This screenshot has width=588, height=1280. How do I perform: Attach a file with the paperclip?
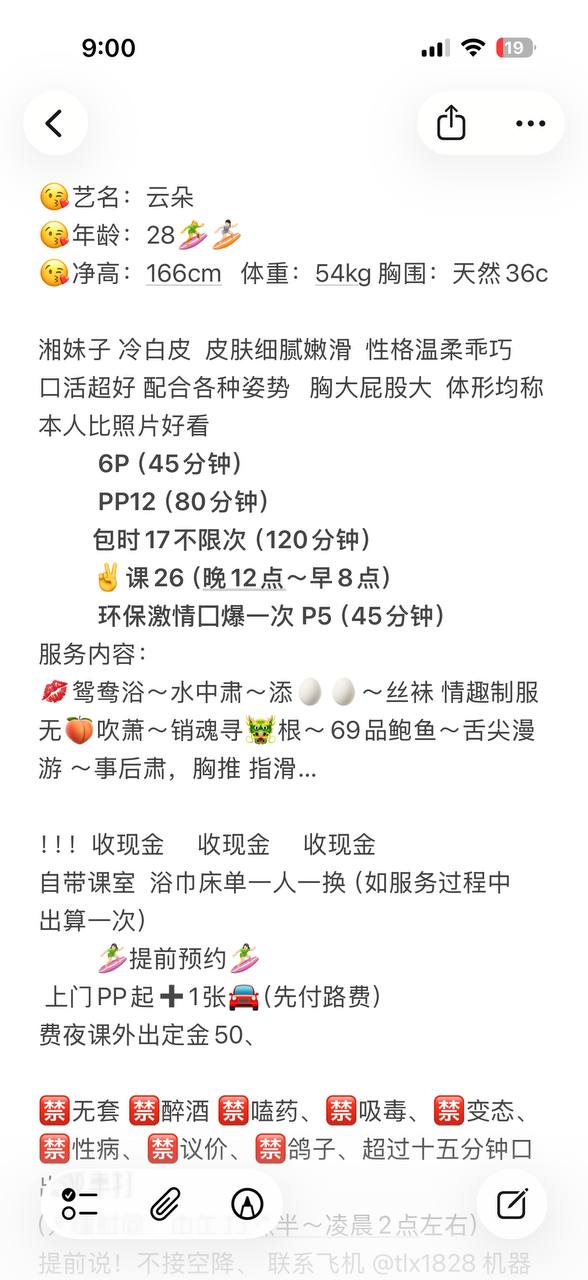[165, 1203]
